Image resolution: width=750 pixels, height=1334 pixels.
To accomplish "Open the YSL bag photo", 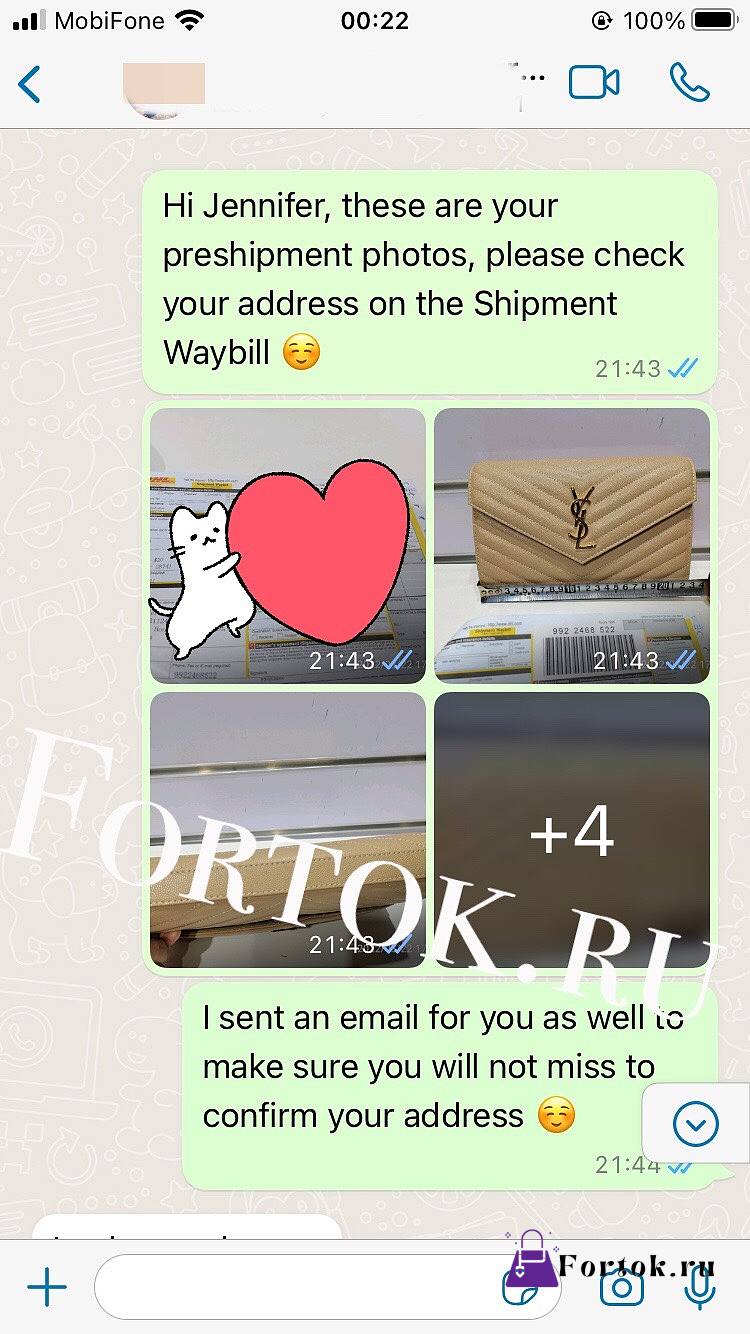I will click(572, 546).
